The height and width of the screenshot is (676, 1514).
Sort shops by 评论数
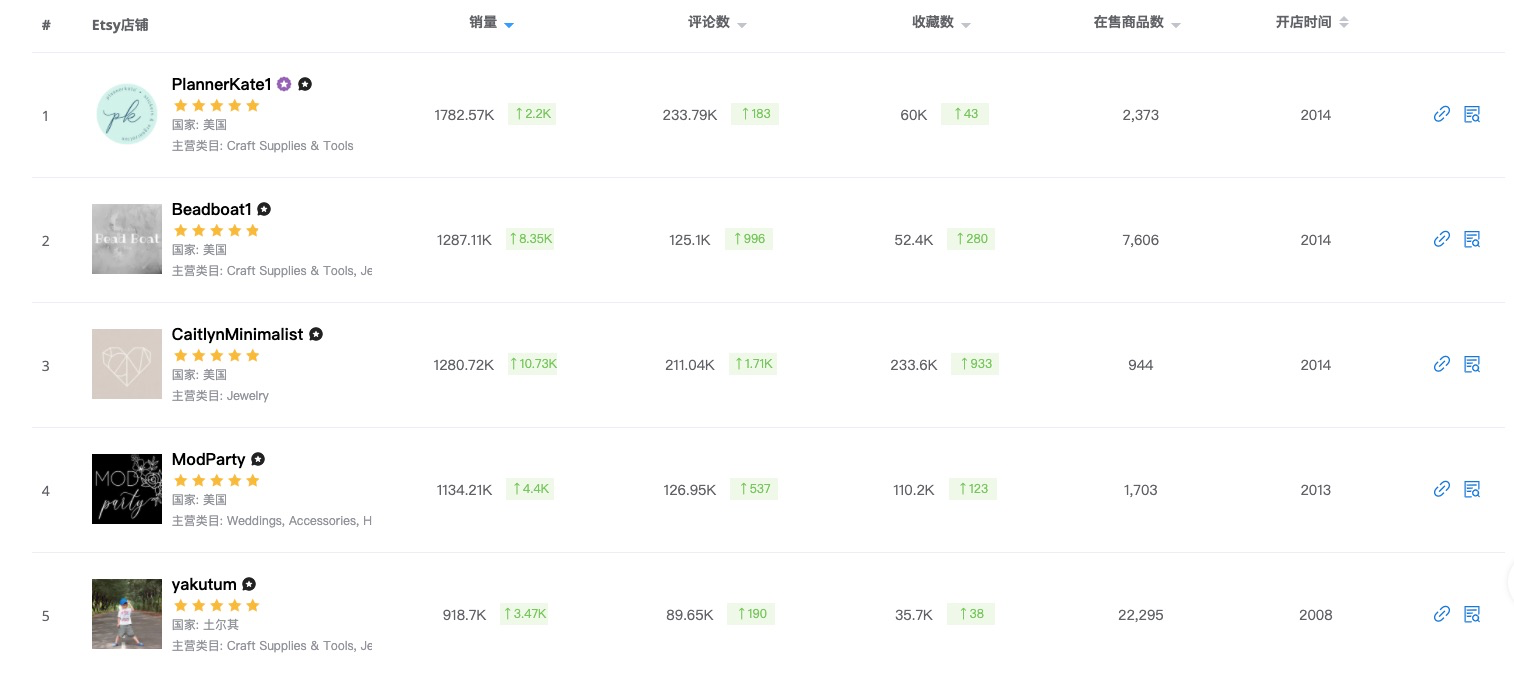(x=717, y=23)
